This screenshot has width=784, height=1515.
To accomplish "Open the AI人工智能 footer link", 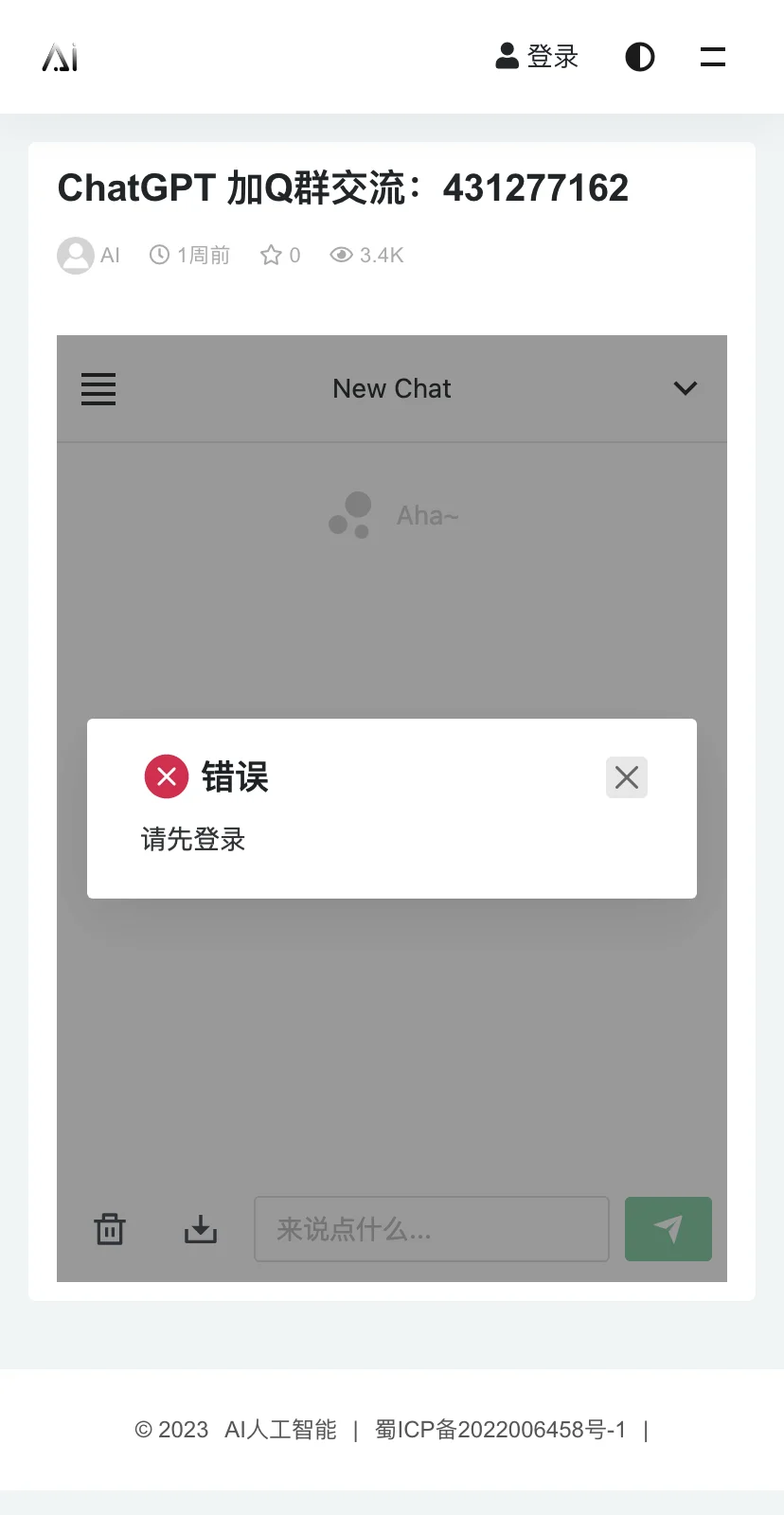I will click(280, 1430).
